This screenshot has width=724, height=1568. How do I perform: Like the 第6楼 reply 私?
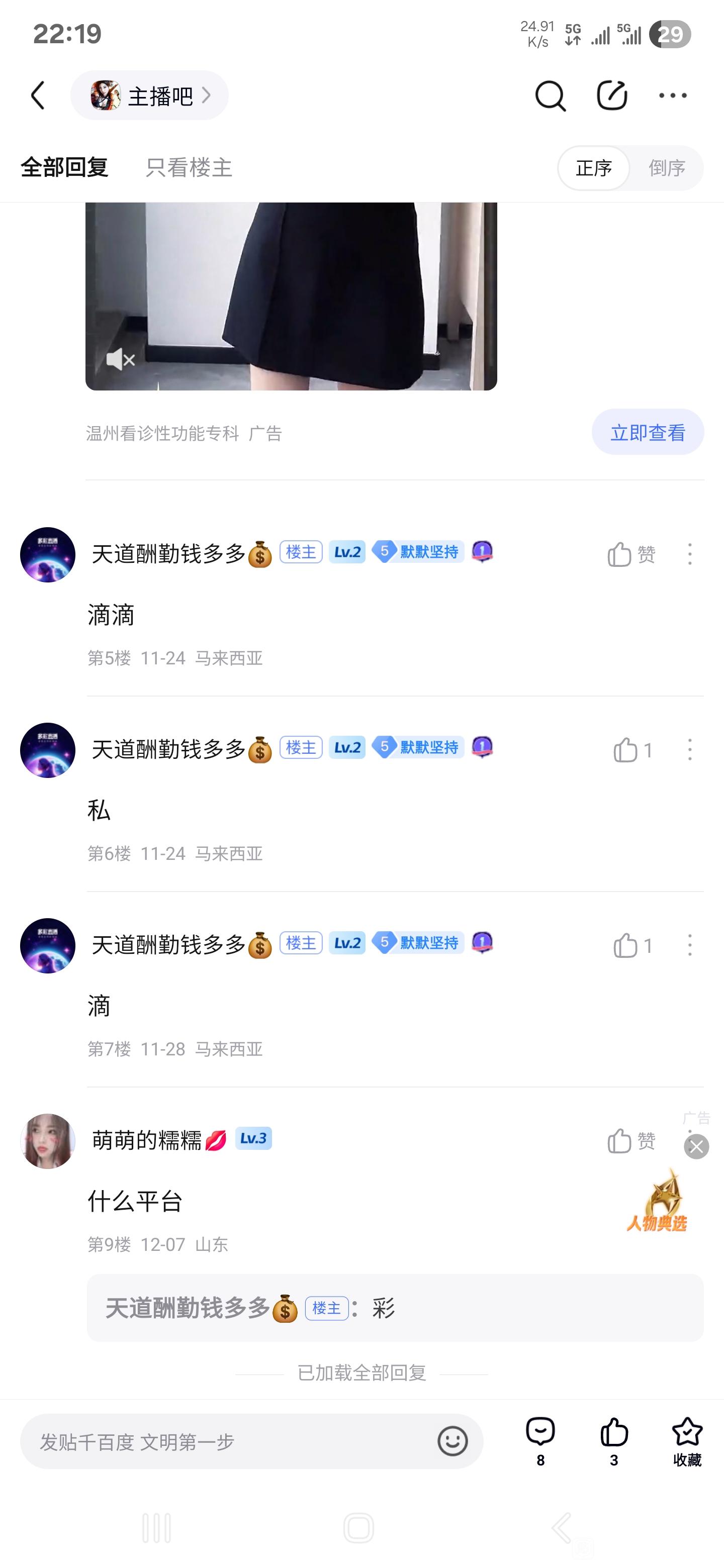tap(632, 750)
